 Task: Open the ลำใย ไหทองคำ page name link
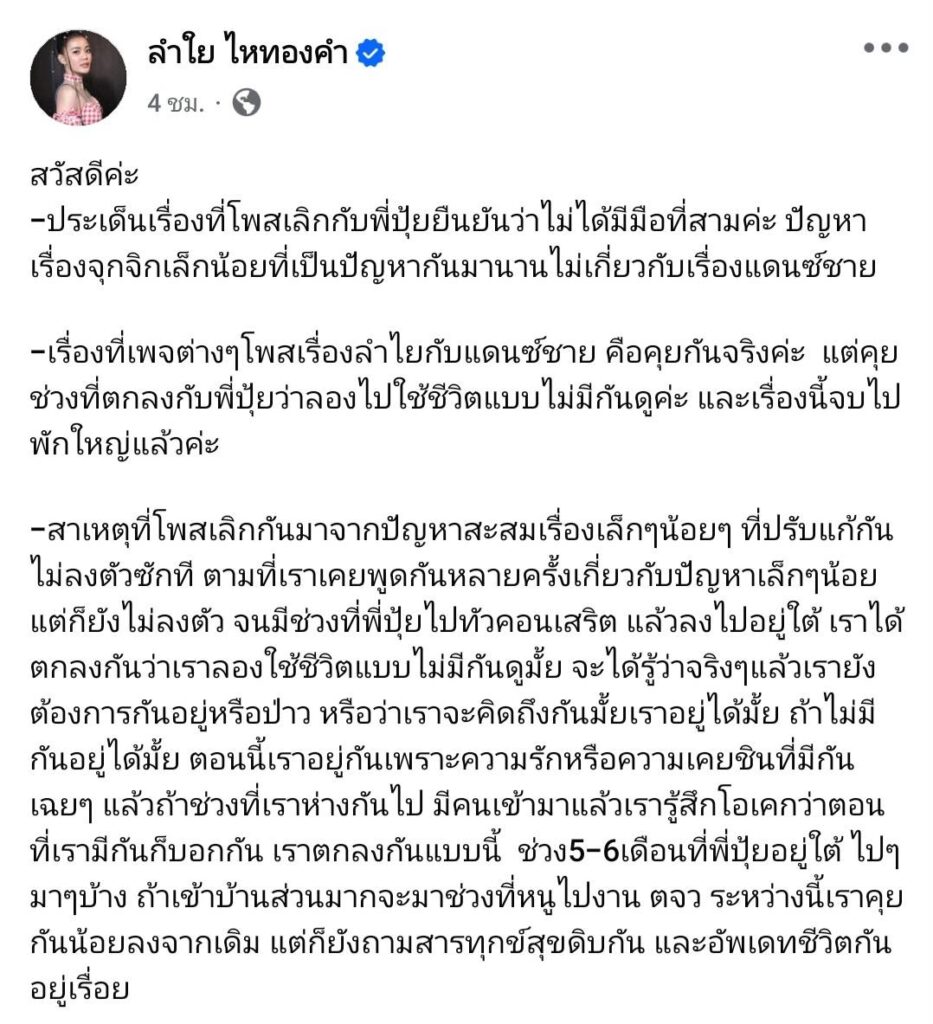point(247,54)
